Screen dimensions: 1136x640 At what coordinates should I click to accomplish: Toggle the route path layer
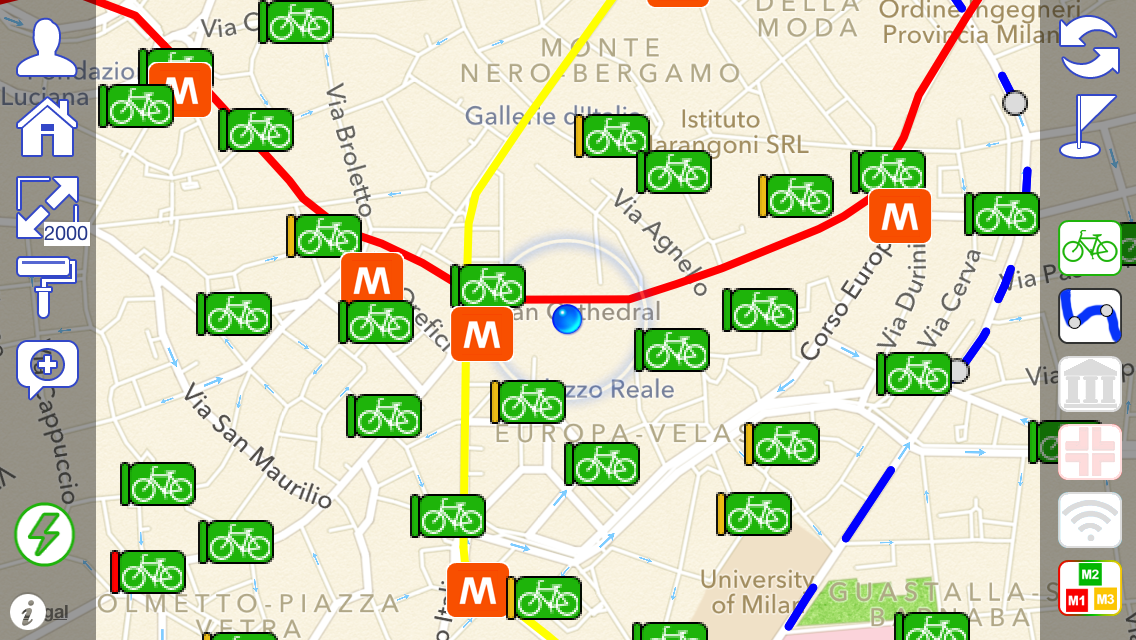click(1090, 316)
